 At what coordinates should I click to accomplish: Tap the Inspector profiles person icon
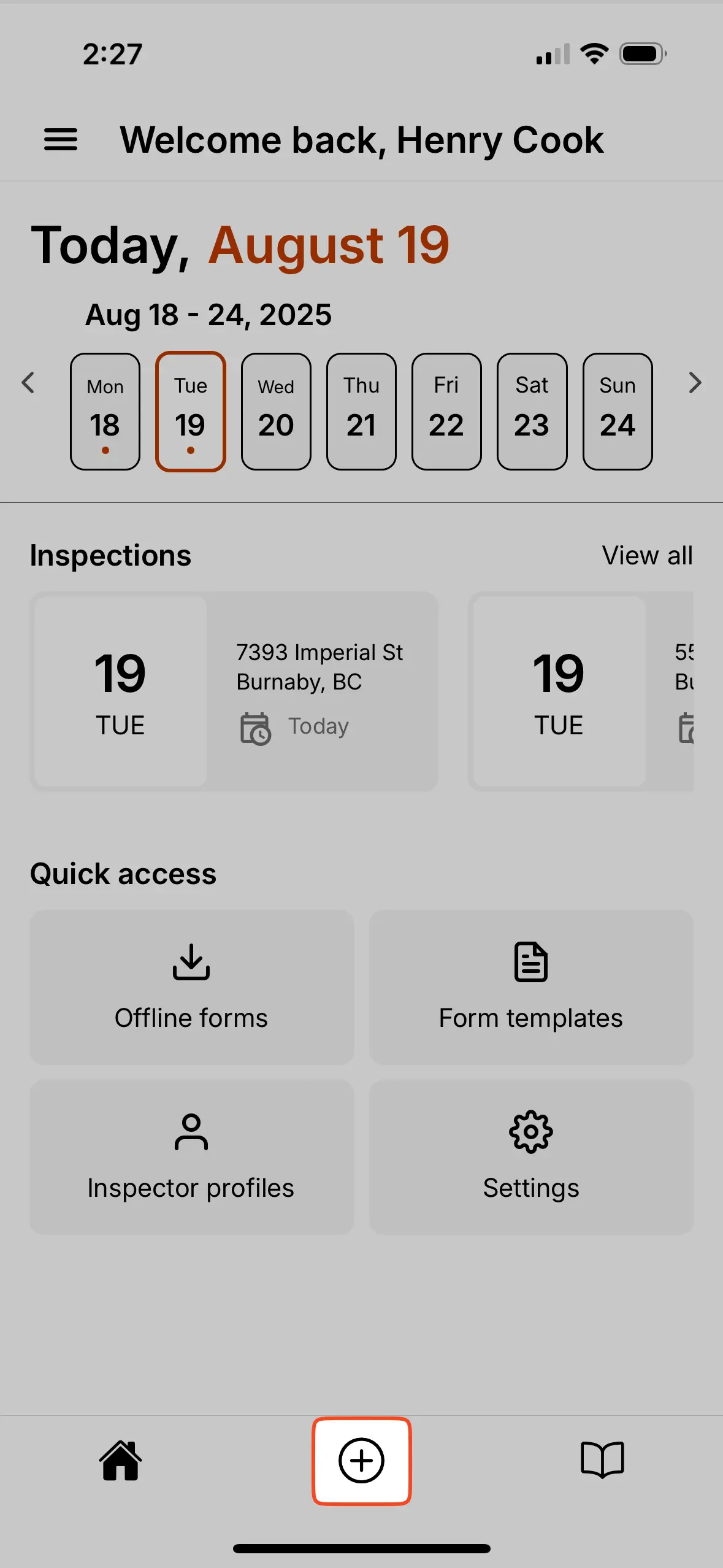[x=191, y=1131]
